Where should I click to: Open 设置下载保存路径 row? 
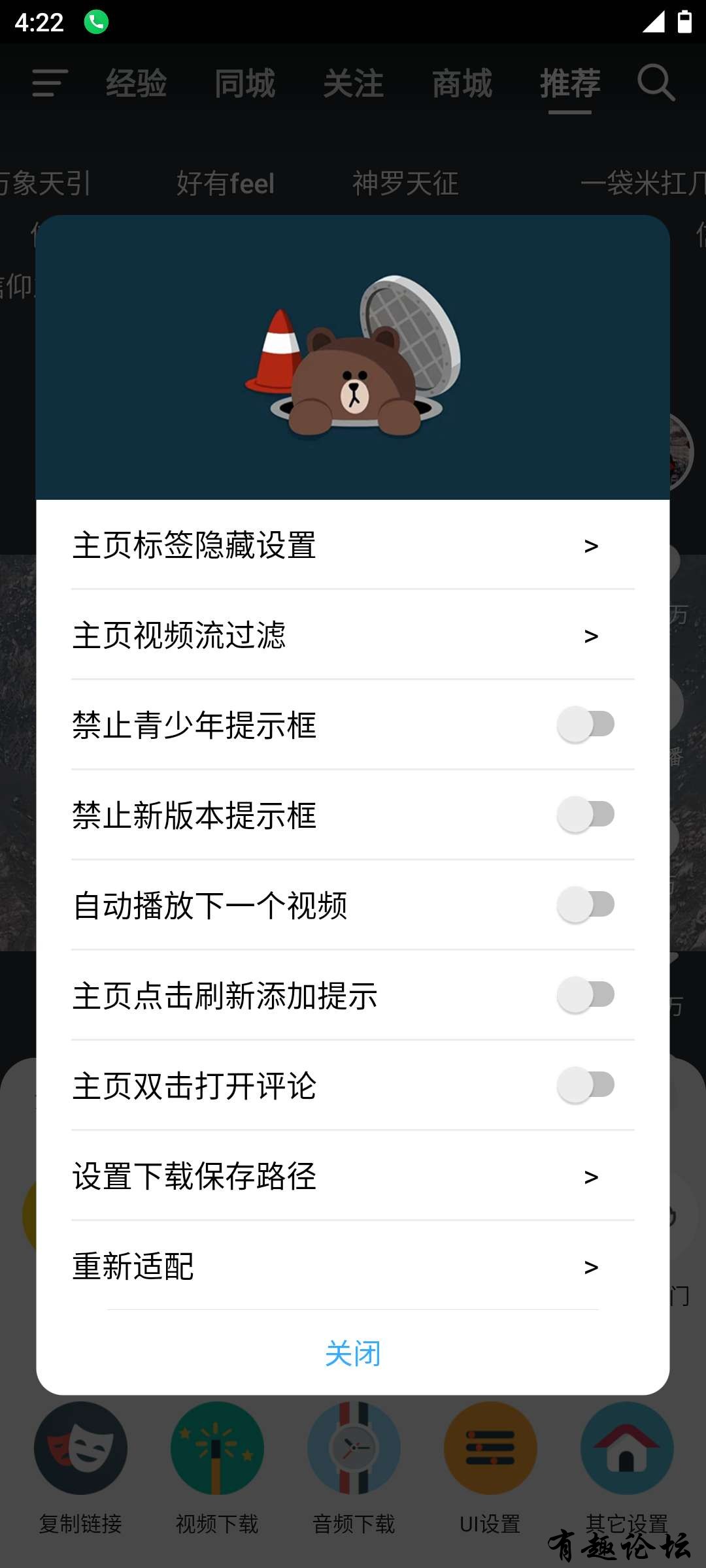tap(352, 1176)
